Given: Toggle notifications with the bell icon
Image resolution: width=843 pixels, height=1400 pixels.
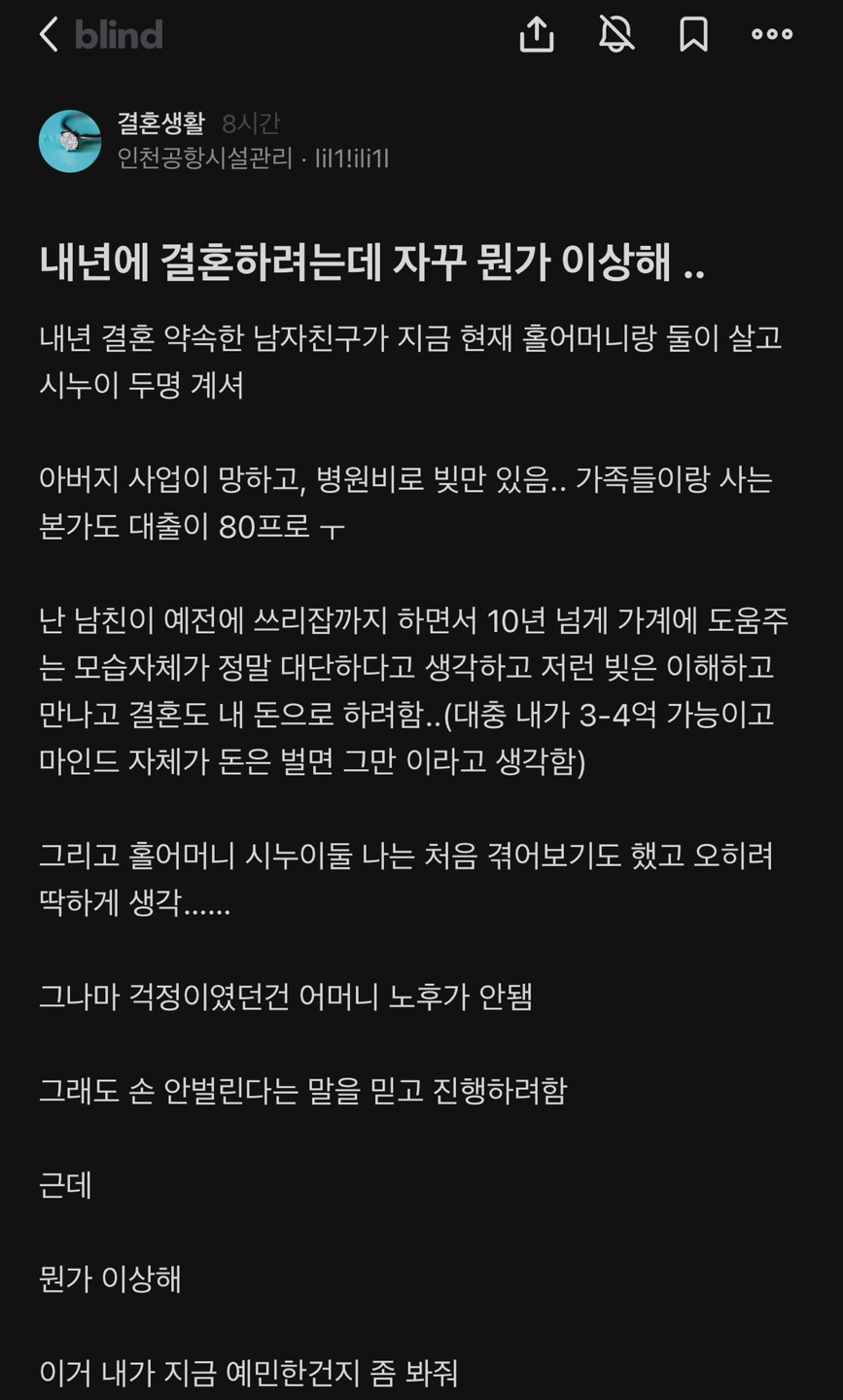Looking at the screenshot, I should [x=616, y=34].
